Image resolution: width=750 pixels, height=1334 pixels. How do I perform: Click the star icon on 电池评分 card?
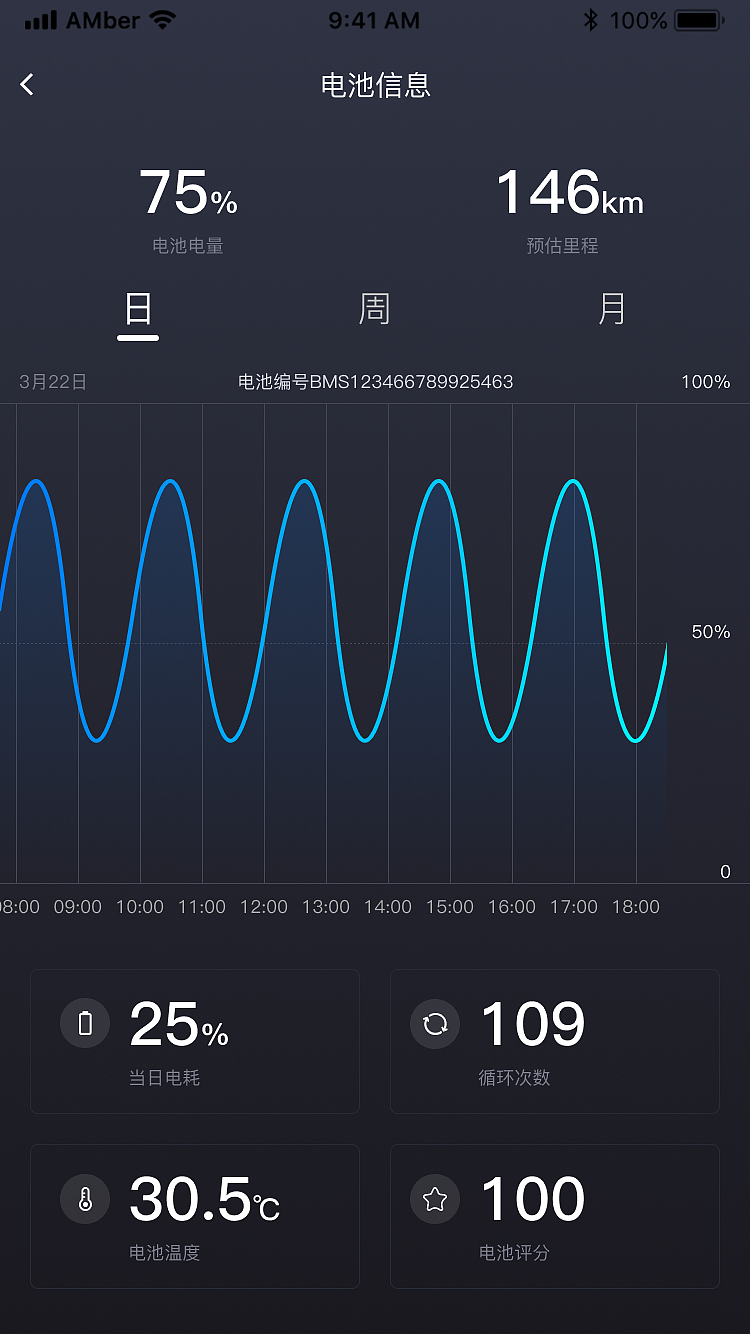point(435,1198)
